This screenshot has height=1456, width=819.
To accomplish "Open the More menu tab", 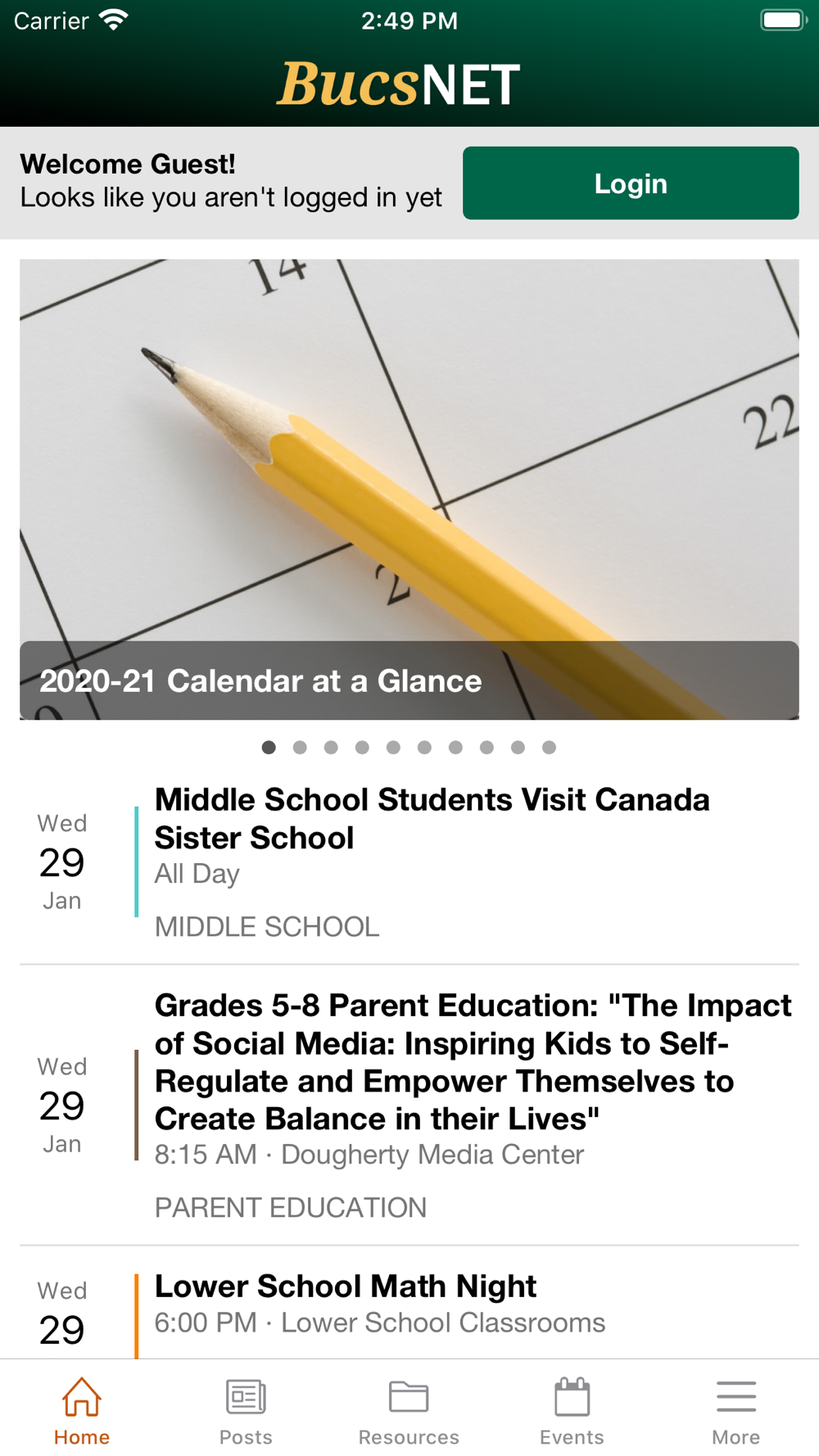I will pyautogui.click(x=735, y=1411).
